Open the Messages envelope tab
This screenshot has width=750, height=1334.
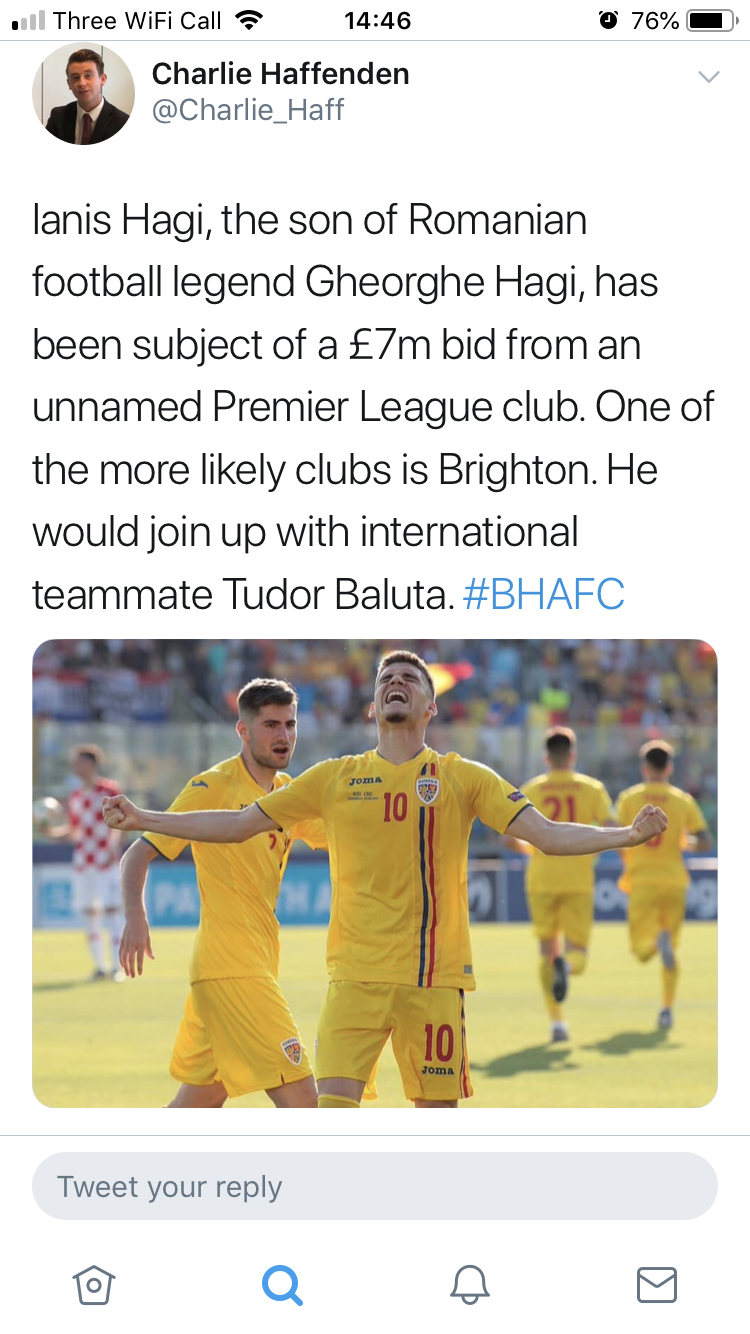coord(657,1284)
